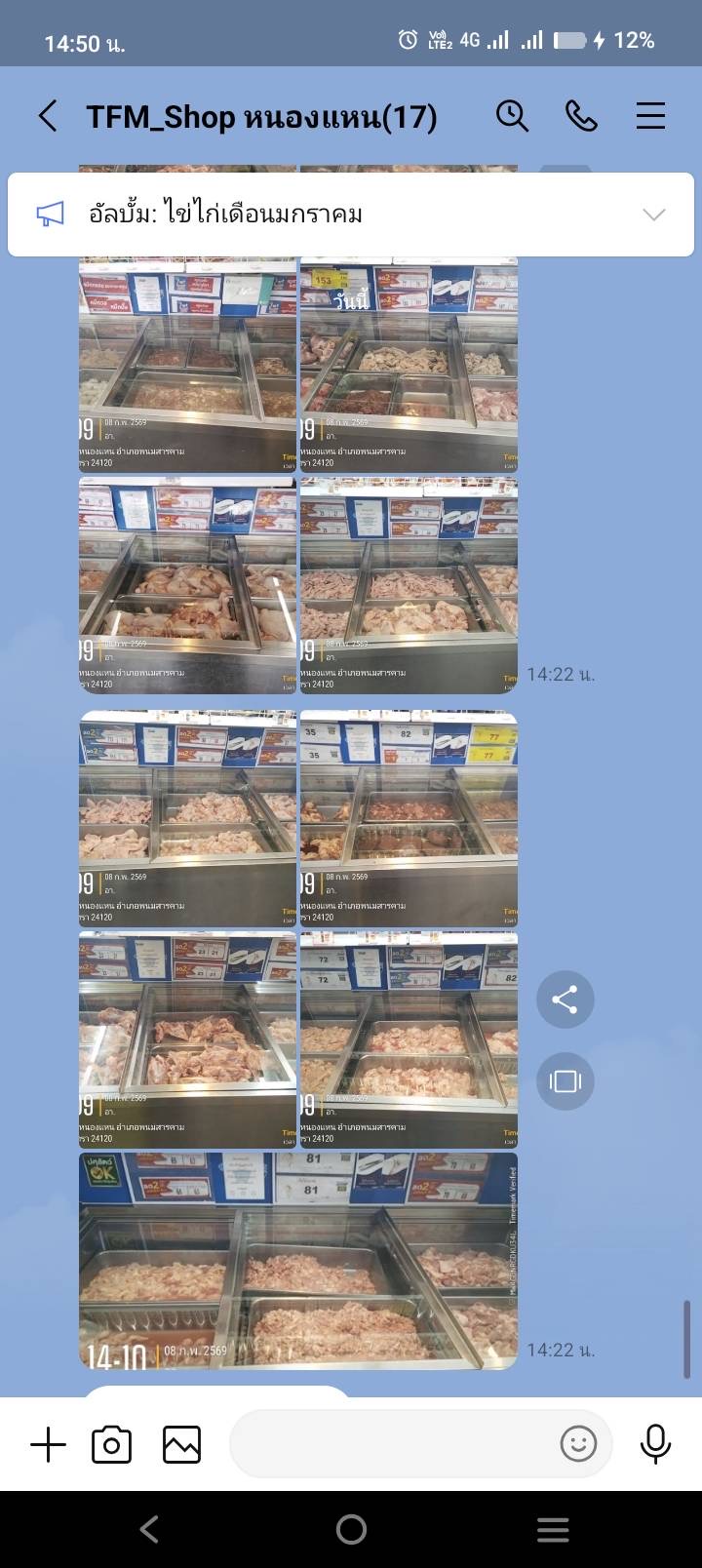This screenshot has height=1568, width=702.
Task: Launch the camera
Action: point(111,1444)
